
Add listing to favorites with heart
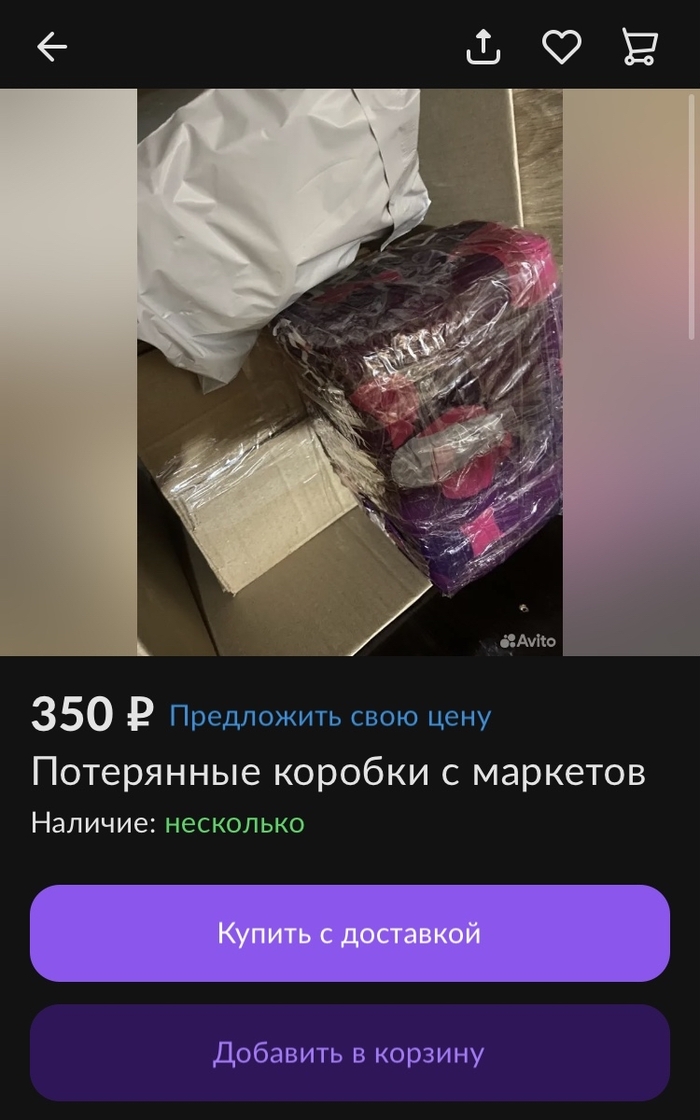point(561,47)
